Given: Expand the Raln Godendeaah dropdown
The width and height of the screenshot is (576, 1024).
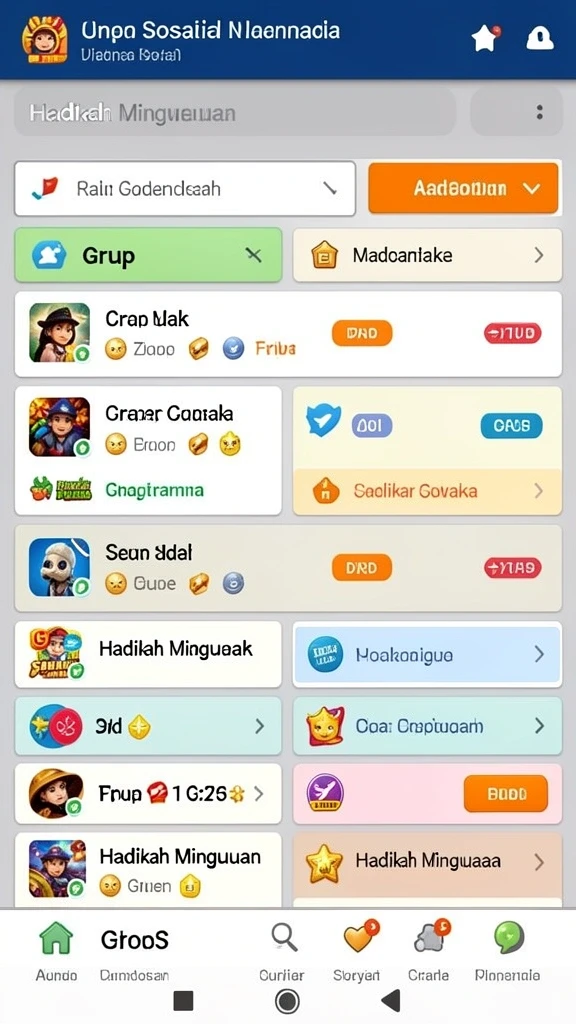Looking at the screenshot, I should tap(185, 189).
